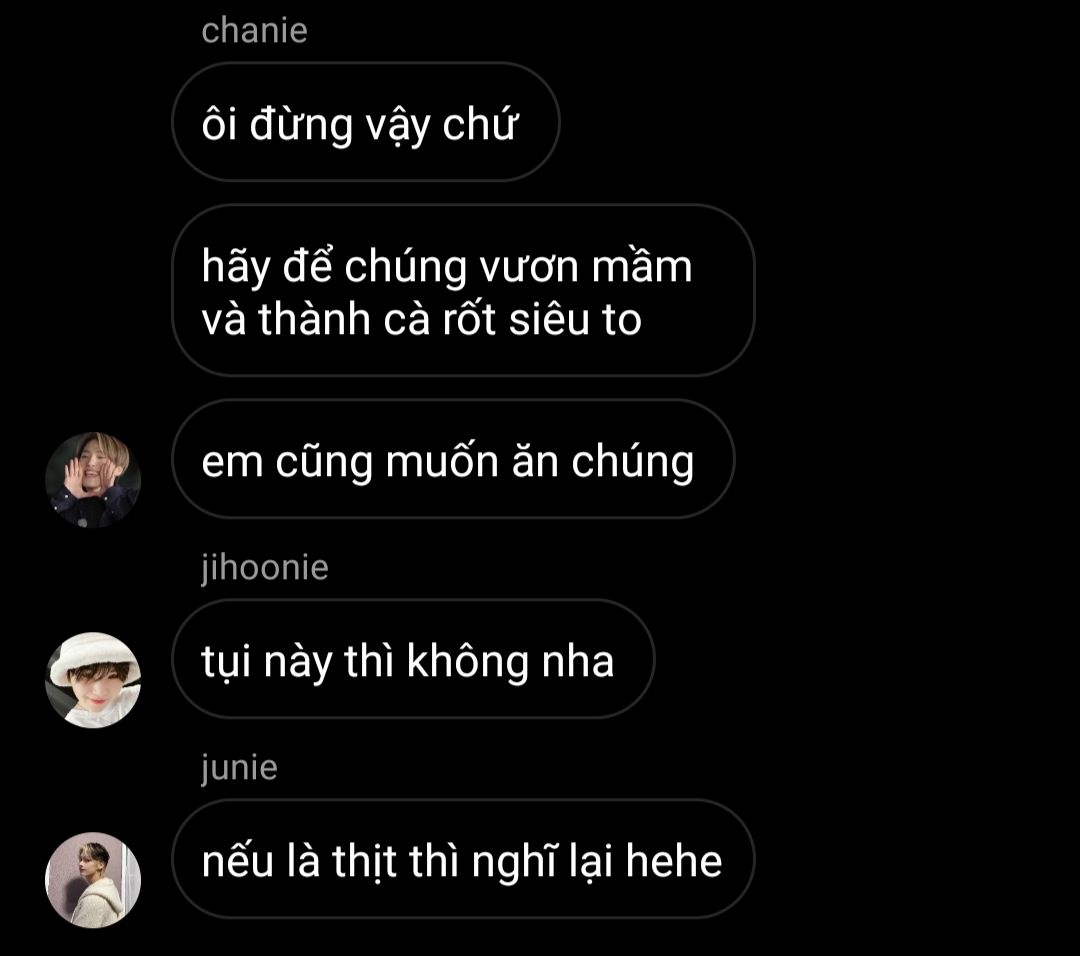Open junie's profile avatar
The height and width of the screenshot is (956, 1080).
[x=93, y=879]
